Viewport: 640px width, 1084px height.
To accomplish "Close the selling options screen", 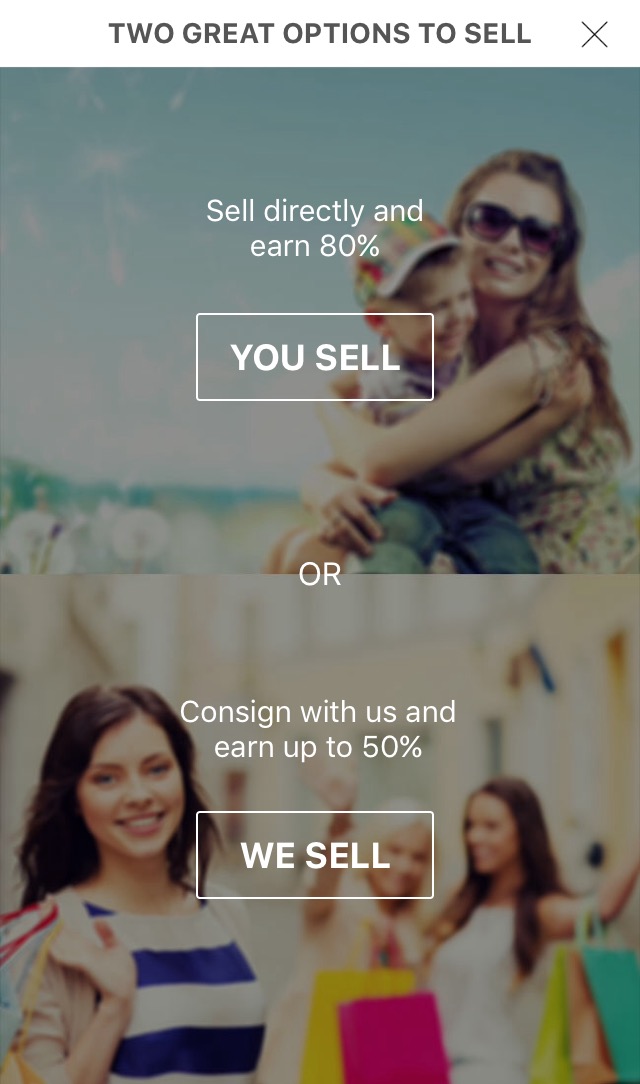I will 594,35.
